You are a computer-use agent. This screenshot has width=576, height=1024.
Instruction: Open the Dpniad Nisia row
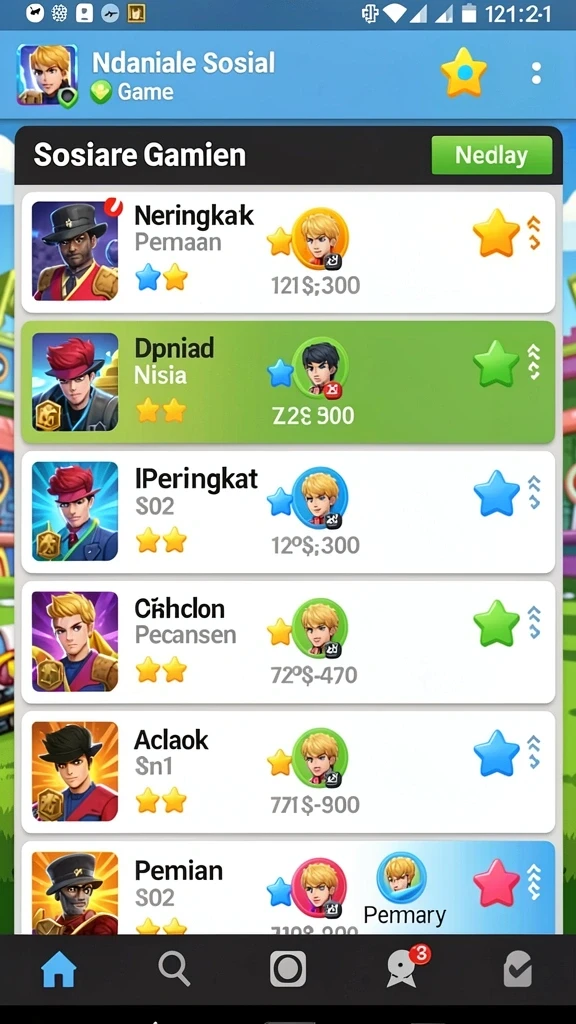[x=288, y=382]
